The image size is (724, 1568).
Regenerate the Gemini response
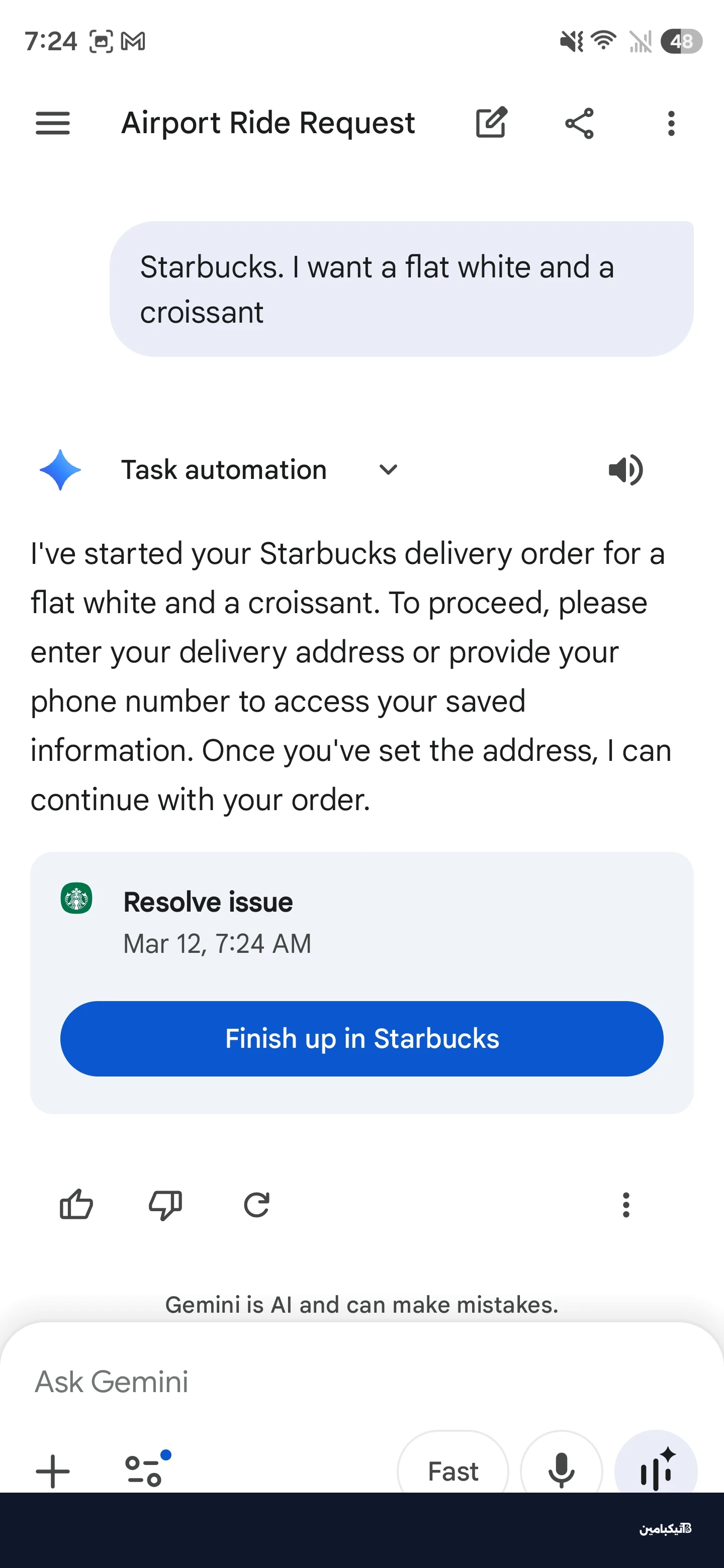256,1205
